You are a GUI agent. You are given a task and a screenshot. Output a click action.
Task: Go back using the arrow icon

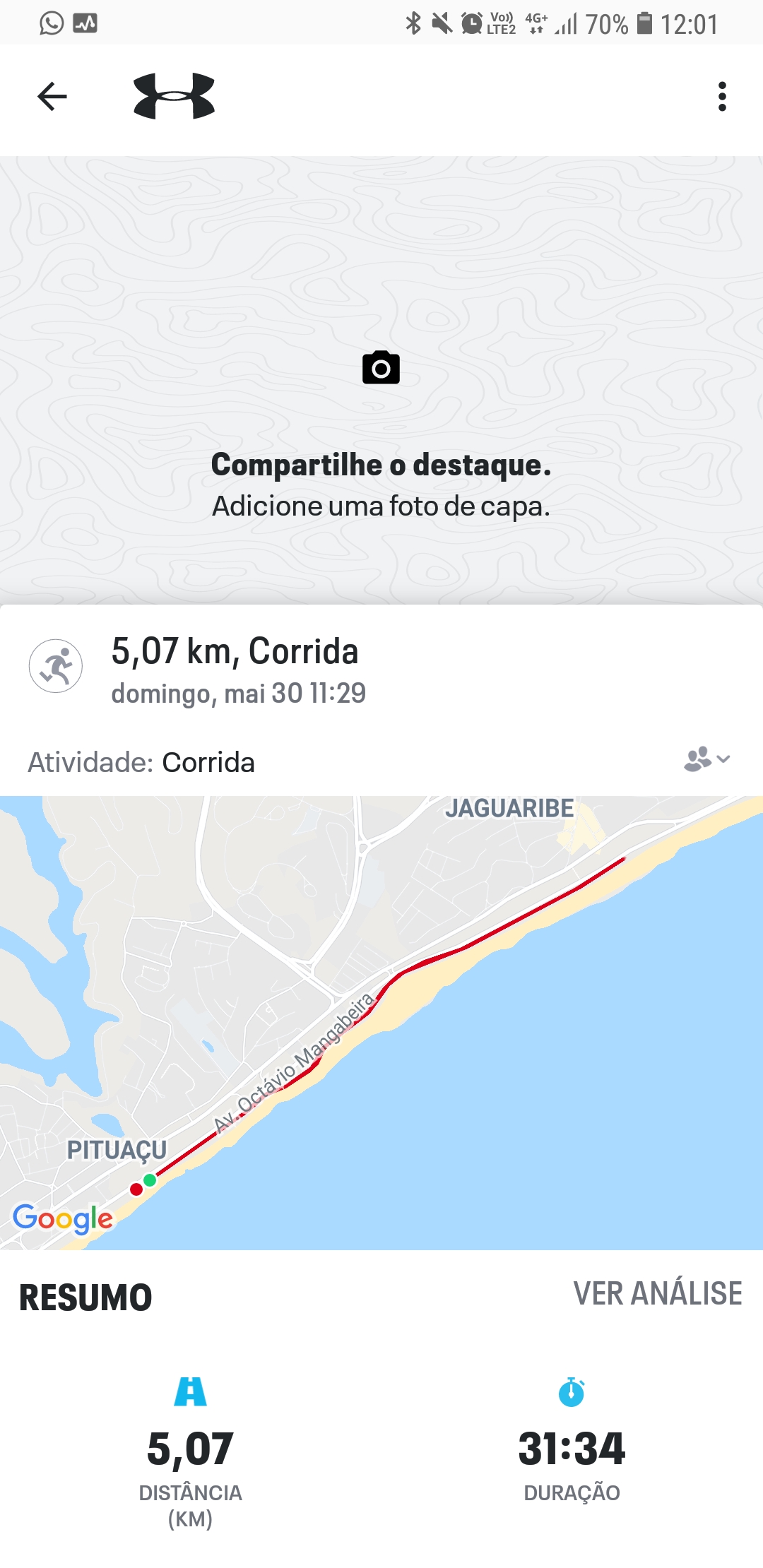point(52,97)
